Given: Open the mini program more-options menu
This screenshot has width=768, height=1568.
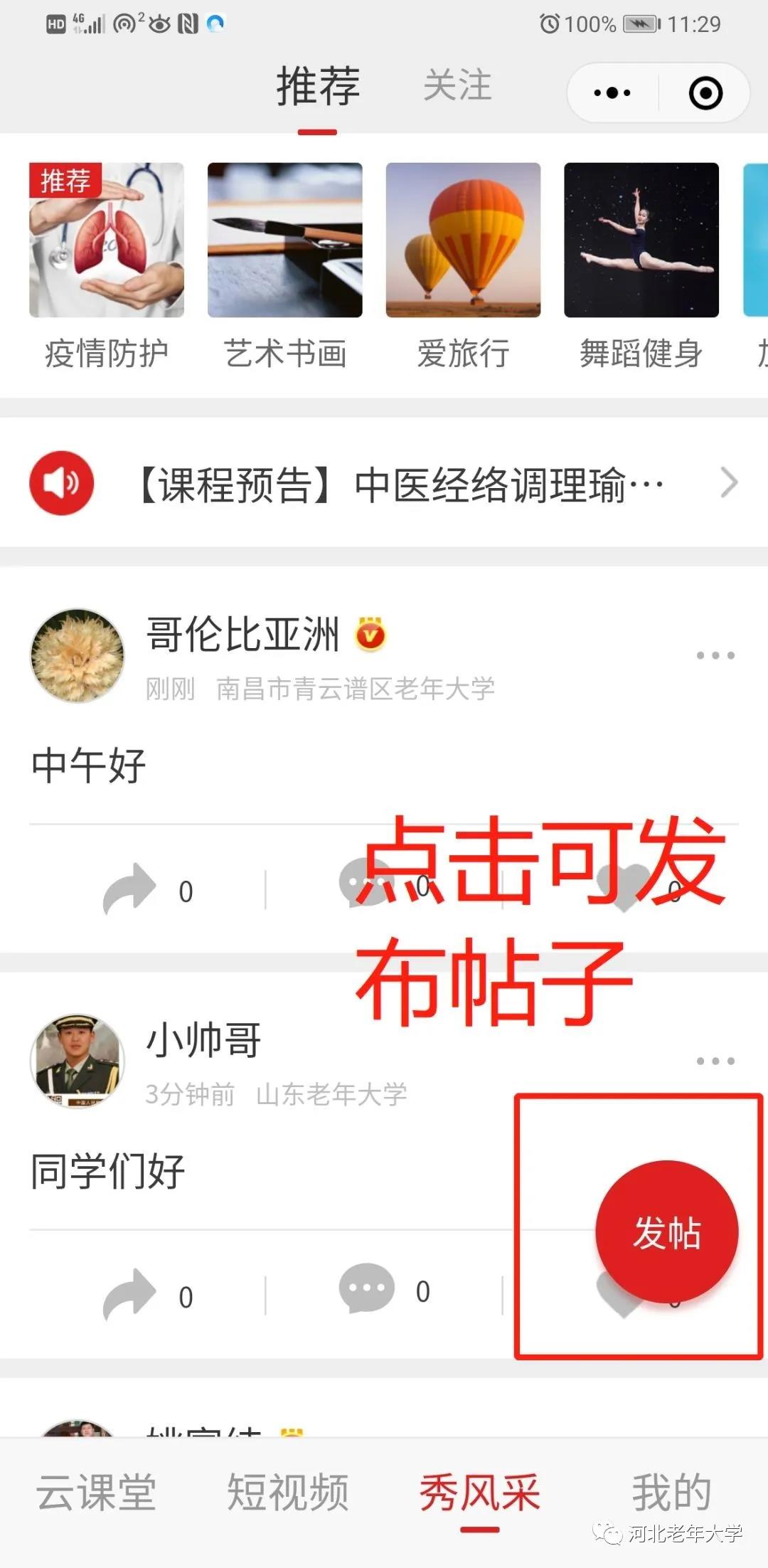Looking at the screenshot, I should pyautogui.click(x=612, y=92).
